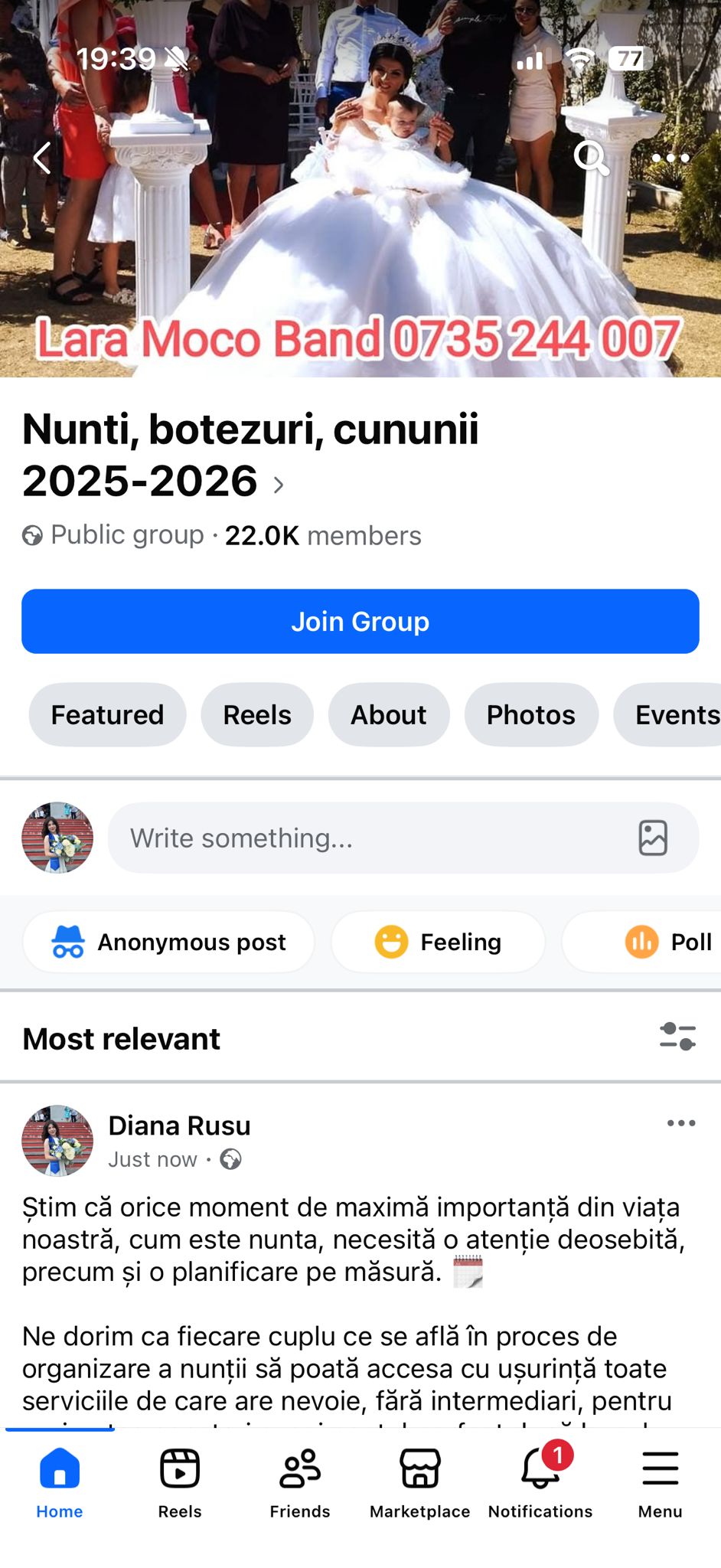Open the About section
Image resolution: width=721 pixels, height=1568 pixels.
point(389,715)
